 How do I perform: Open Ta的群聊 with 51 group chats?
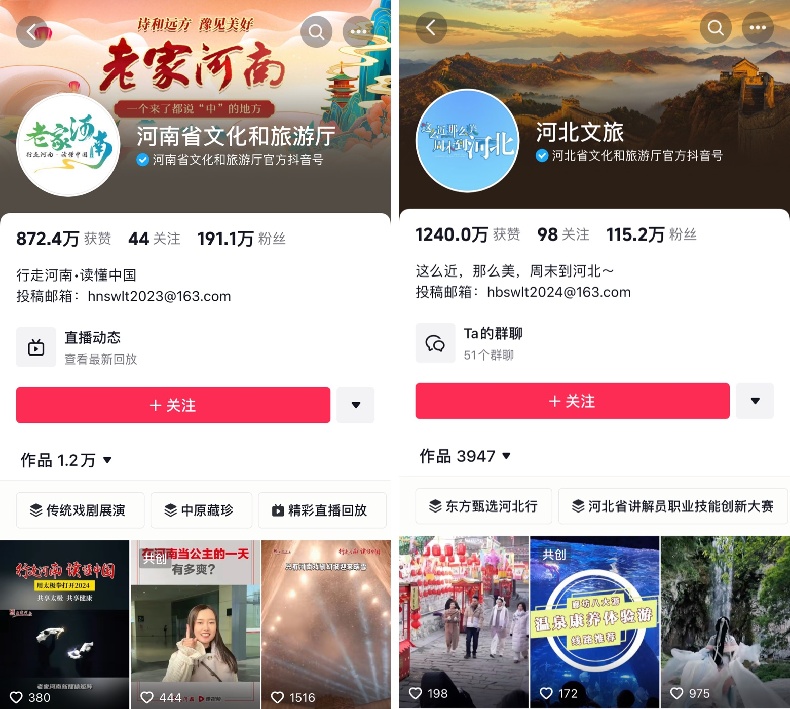pos(490,343)
